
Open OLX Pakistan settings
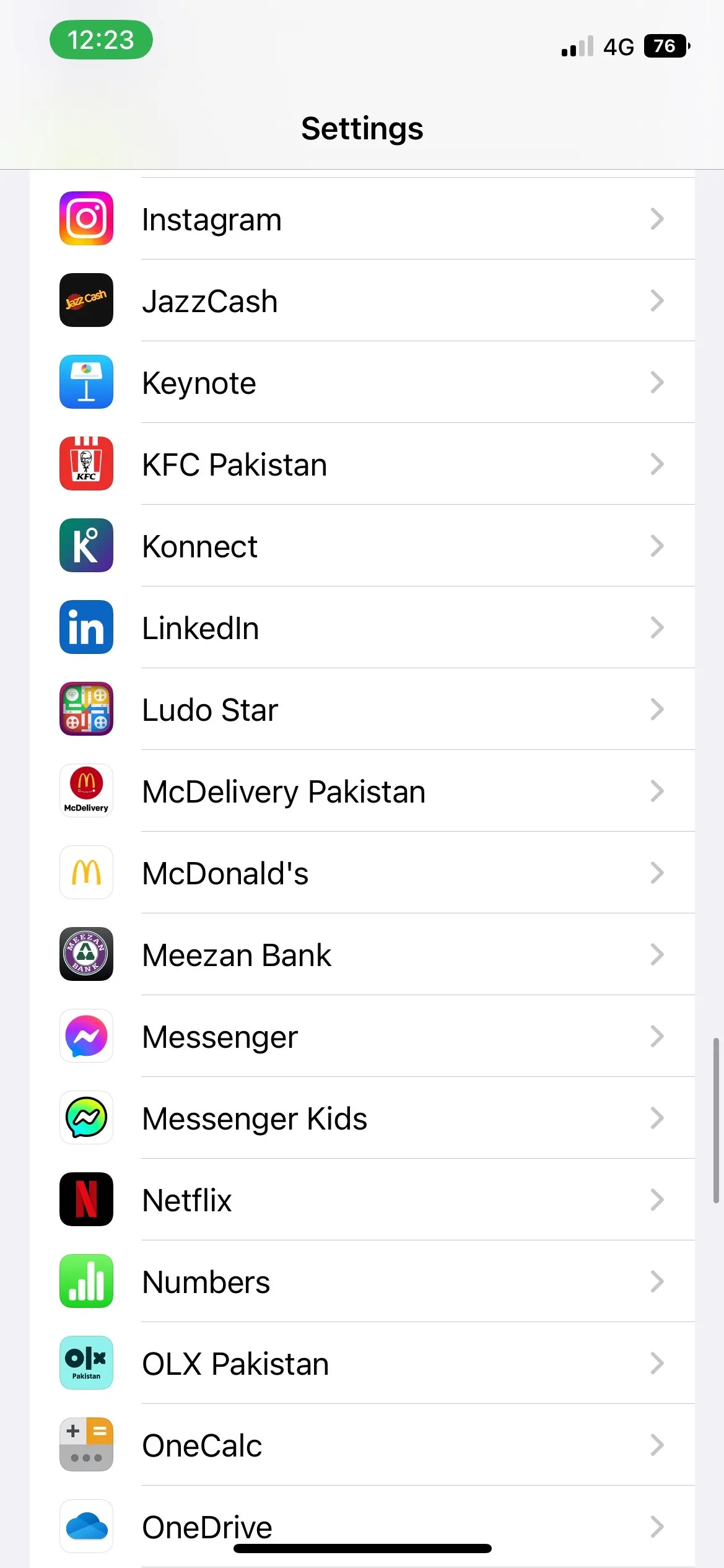tap(362, 1364)
